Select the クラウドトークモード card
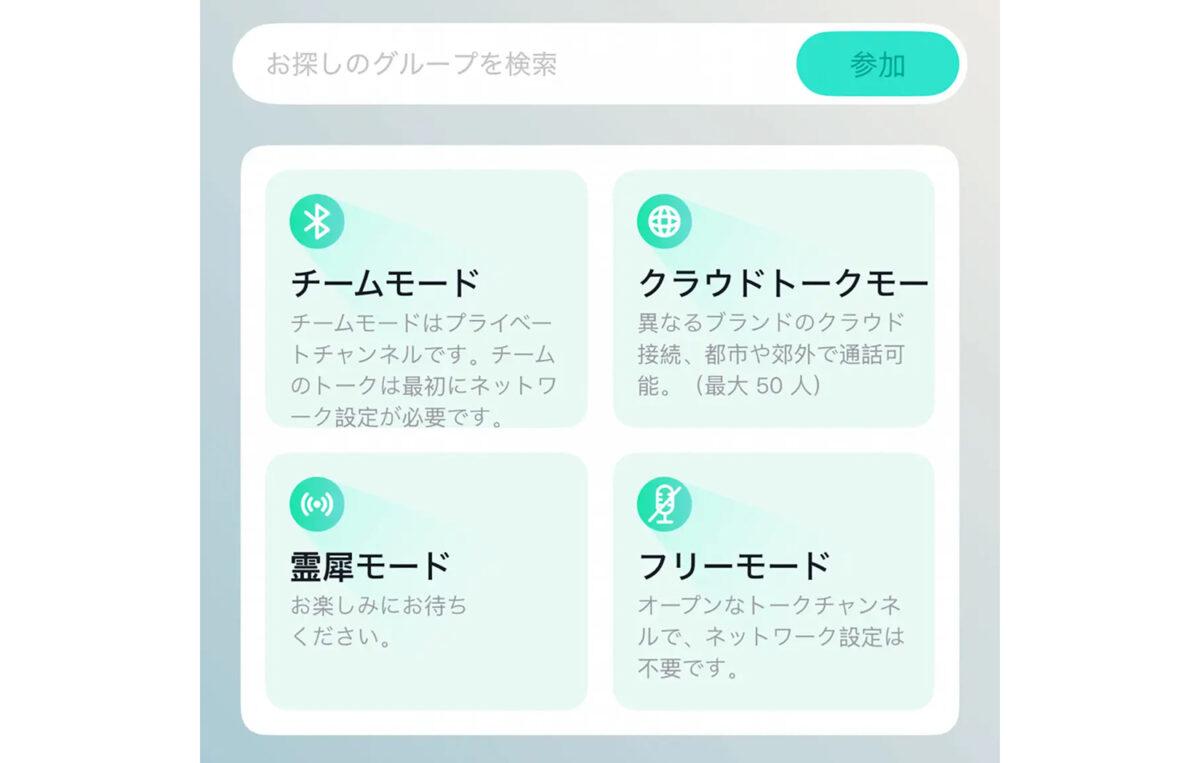 click(x=773, y=298)
